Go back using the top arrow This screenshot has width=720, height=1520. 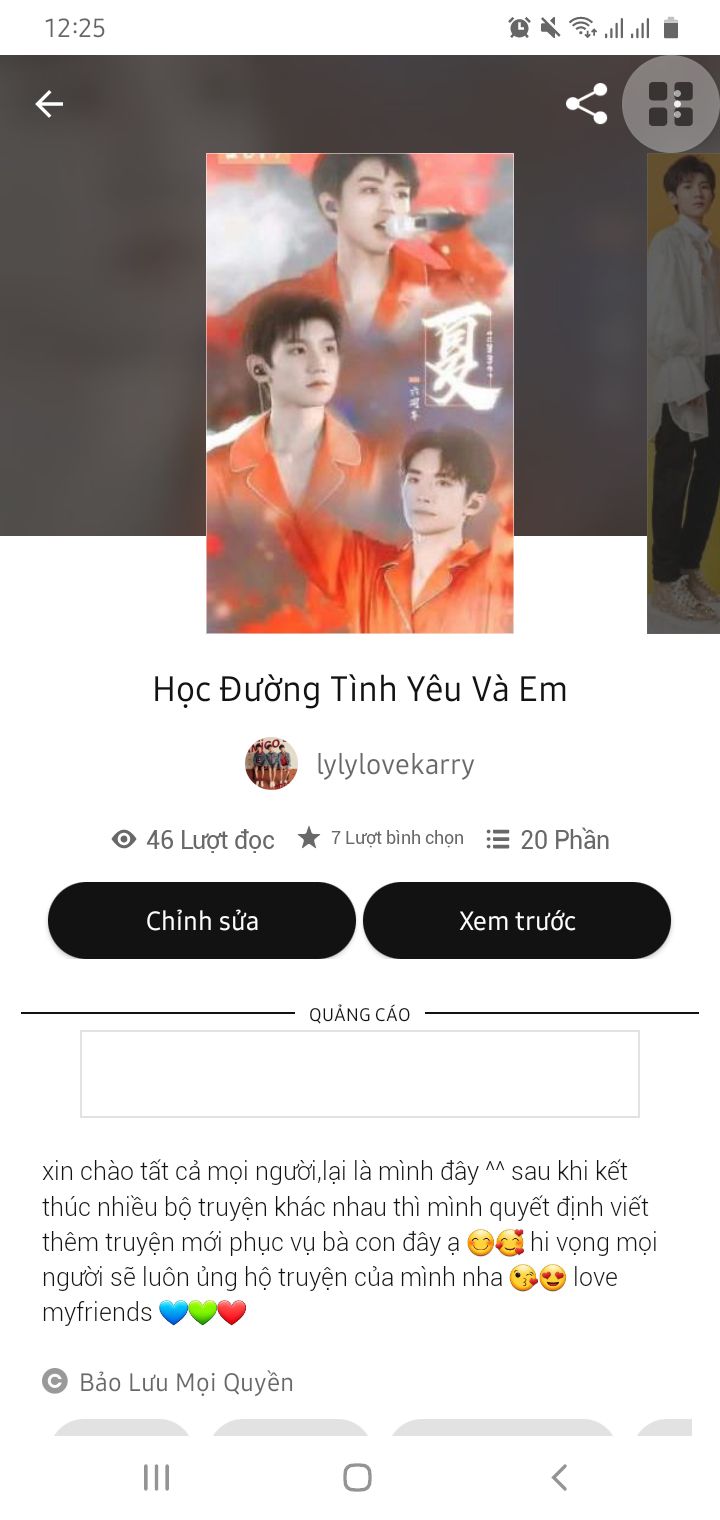coord(49,104)
